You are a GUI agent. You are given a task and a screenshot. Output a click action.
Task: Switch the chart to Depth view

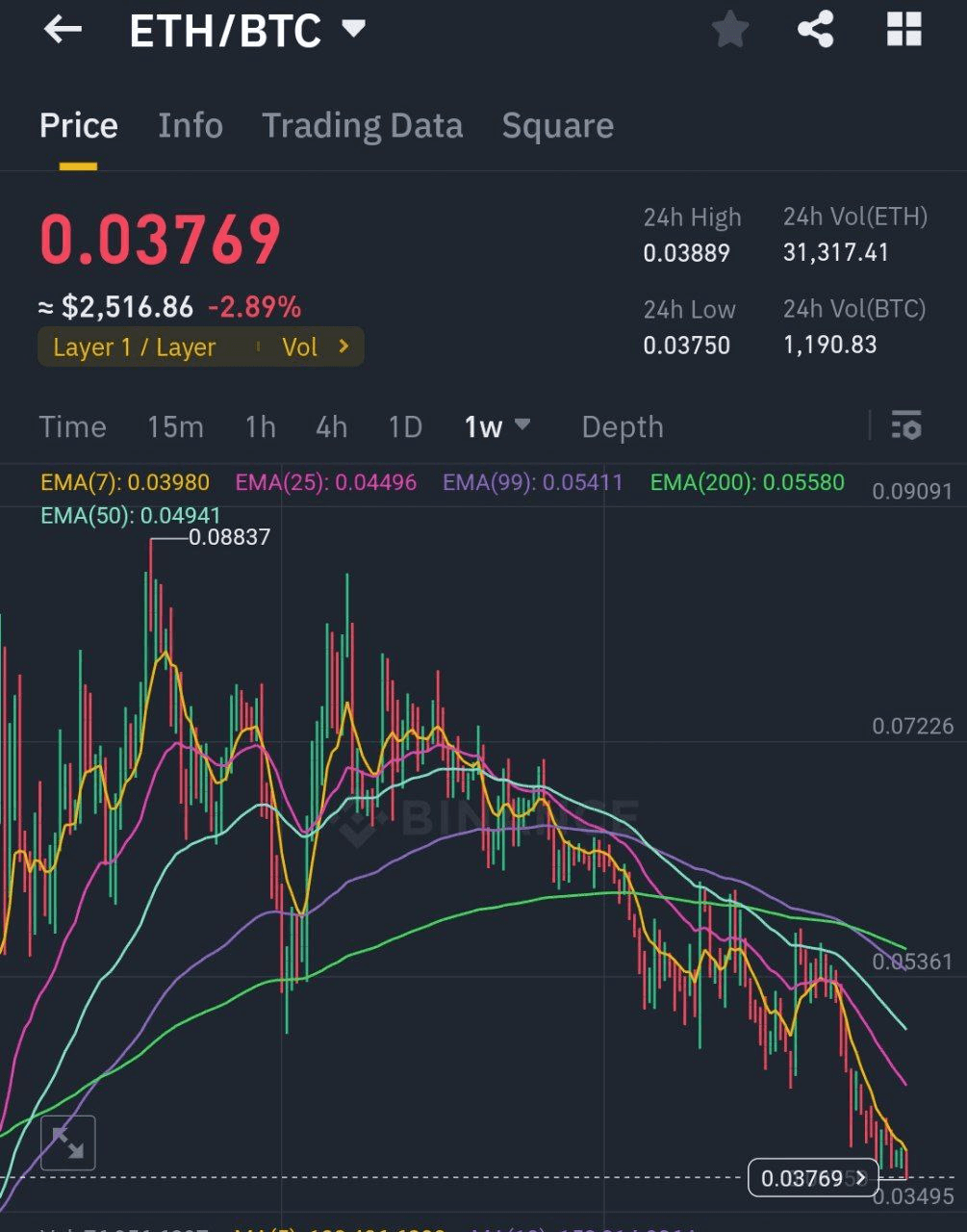pyautogui.click(x=622, y=427)
